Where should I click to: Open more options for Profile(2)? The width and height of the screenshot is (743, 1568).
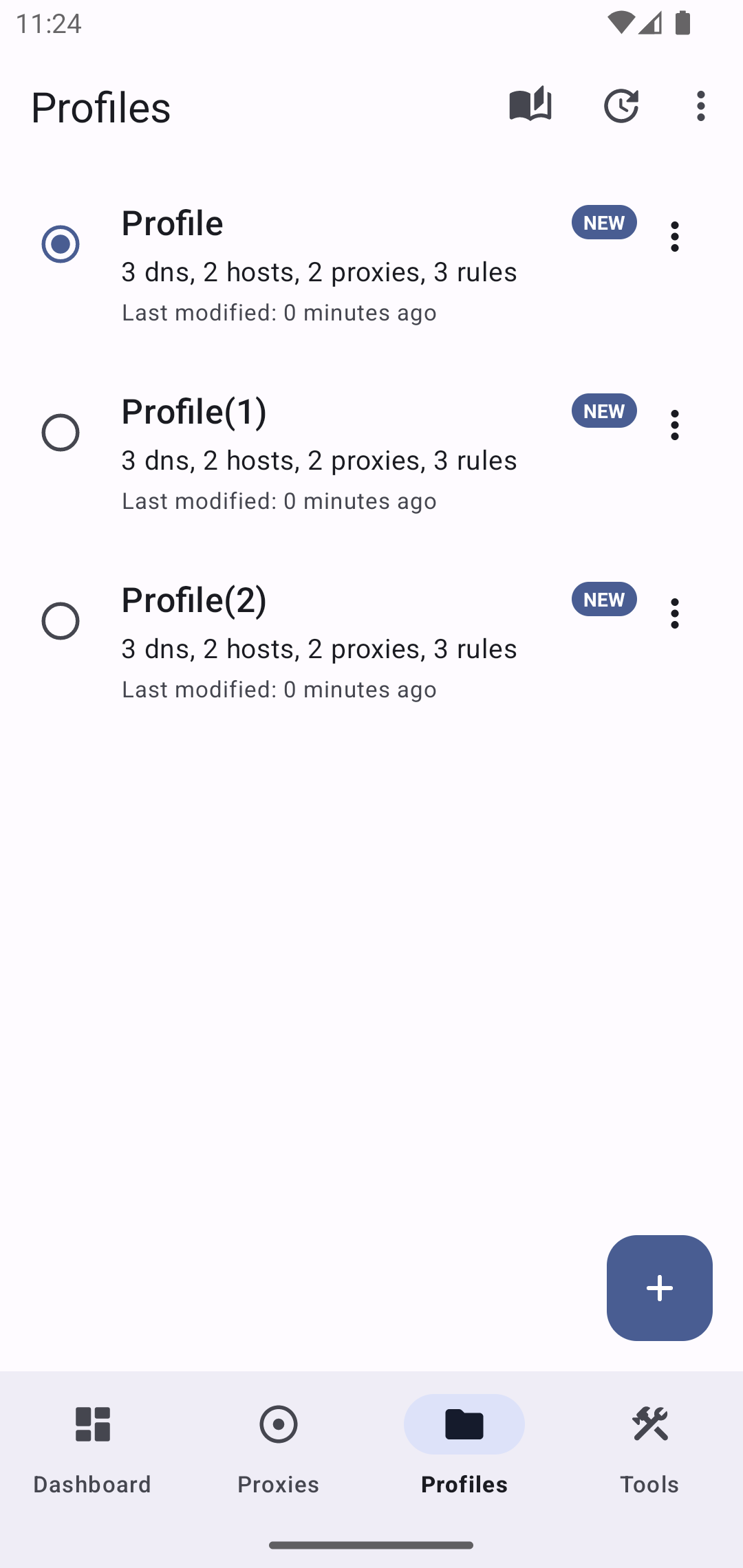coord(675,613)
